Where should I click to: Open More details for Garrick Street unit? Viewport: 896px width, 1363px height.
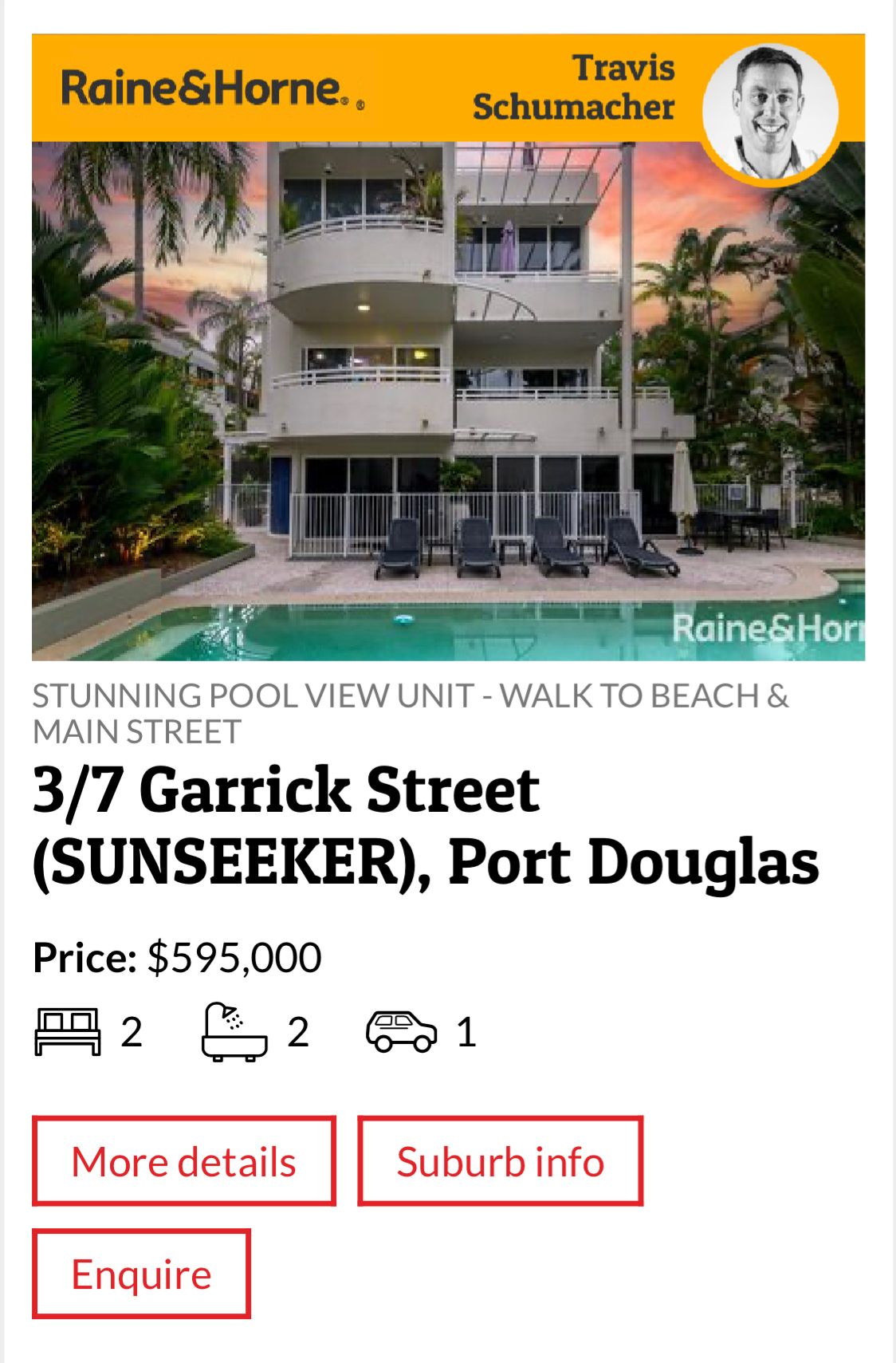(x=183, y=1161)
